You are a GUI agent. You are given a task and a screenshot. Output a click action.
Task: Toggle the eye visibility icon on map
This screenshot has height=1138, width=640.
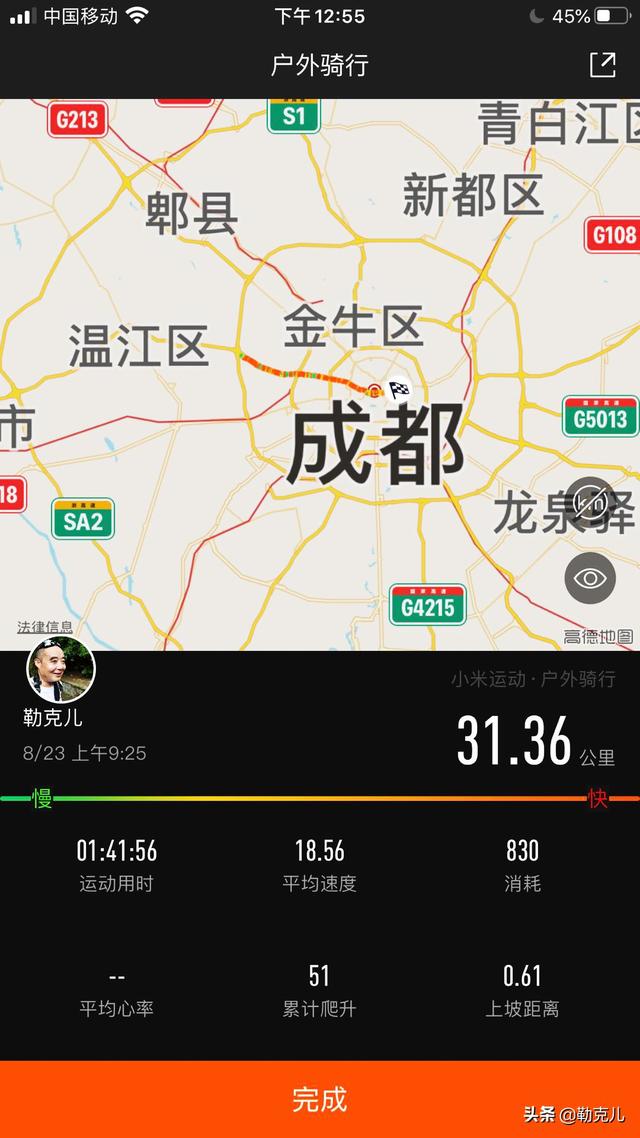[x=590, y=578]
